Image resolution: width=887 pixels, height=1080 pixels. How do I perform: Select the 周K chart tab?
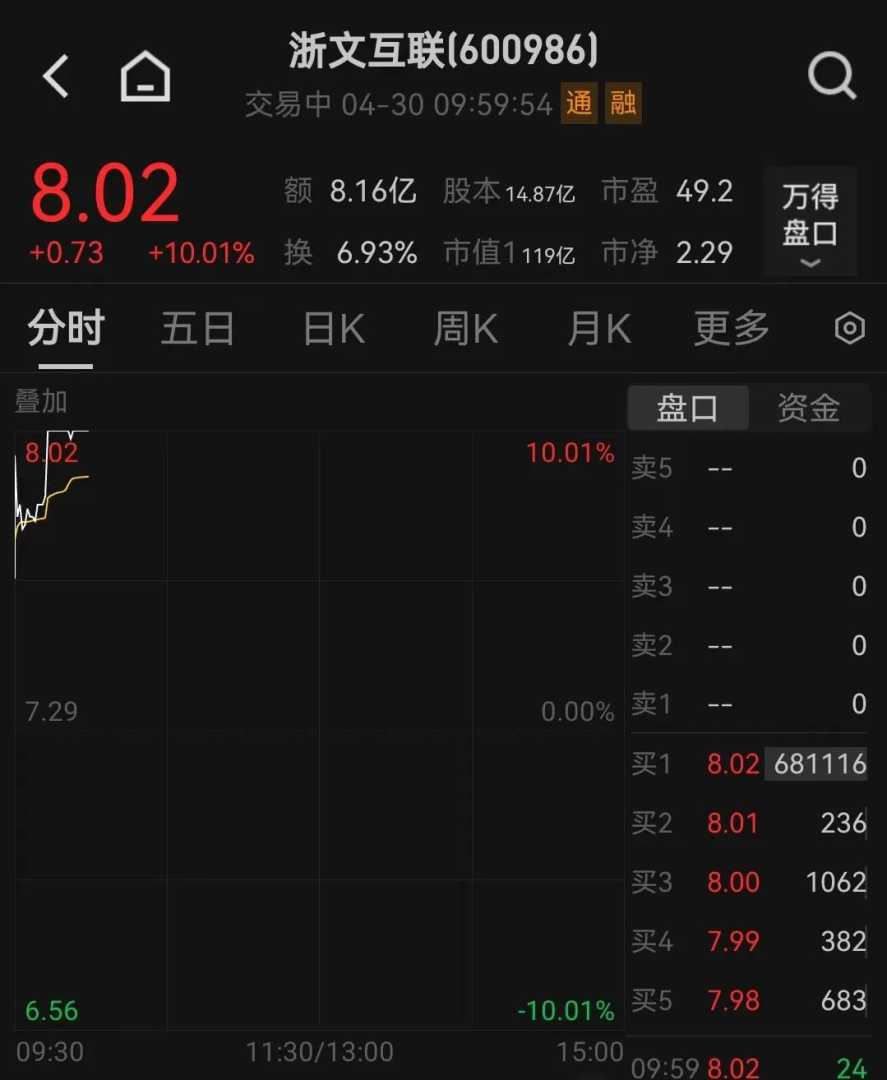click(x=465, y=328)
